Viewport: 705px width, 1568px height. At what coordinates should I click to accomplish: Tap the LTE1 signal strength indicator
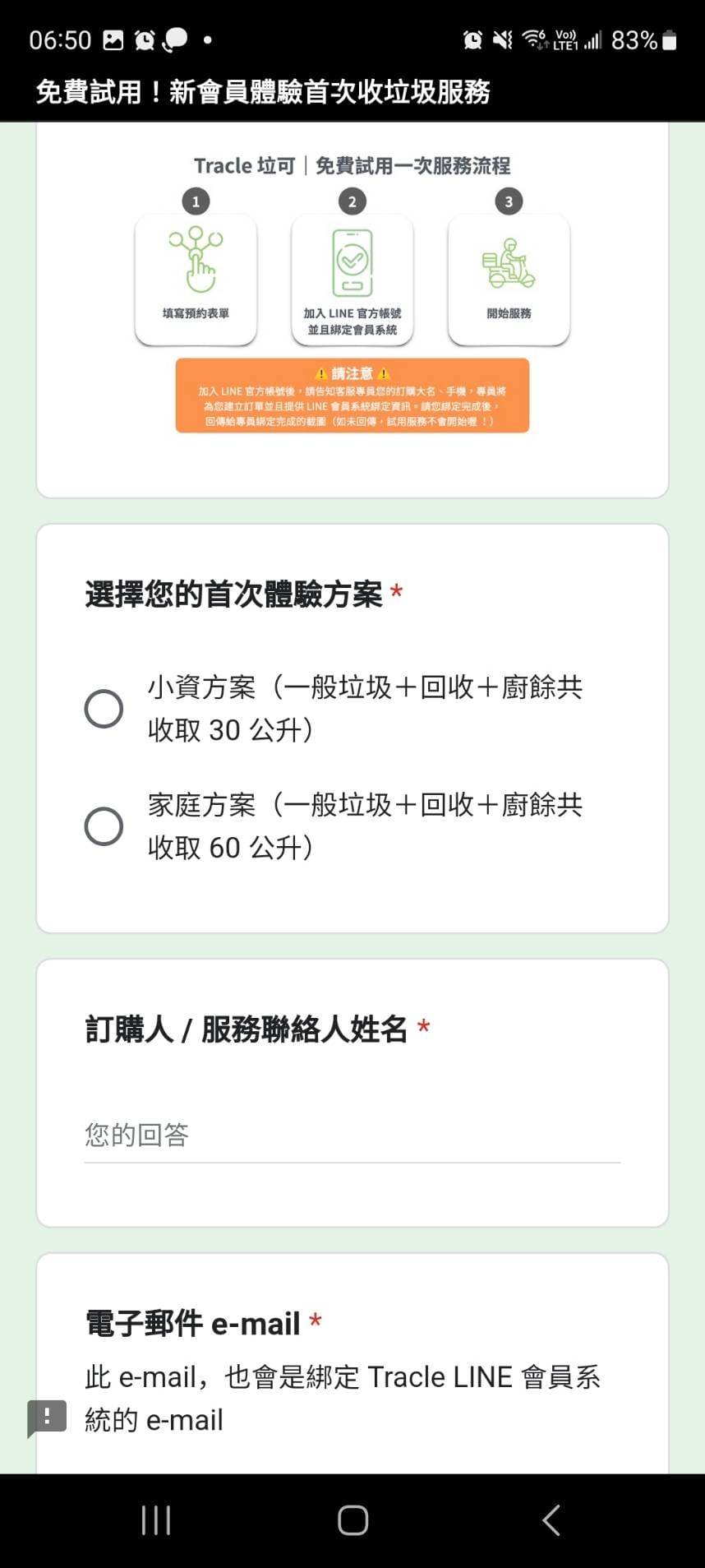coord(588,39)
